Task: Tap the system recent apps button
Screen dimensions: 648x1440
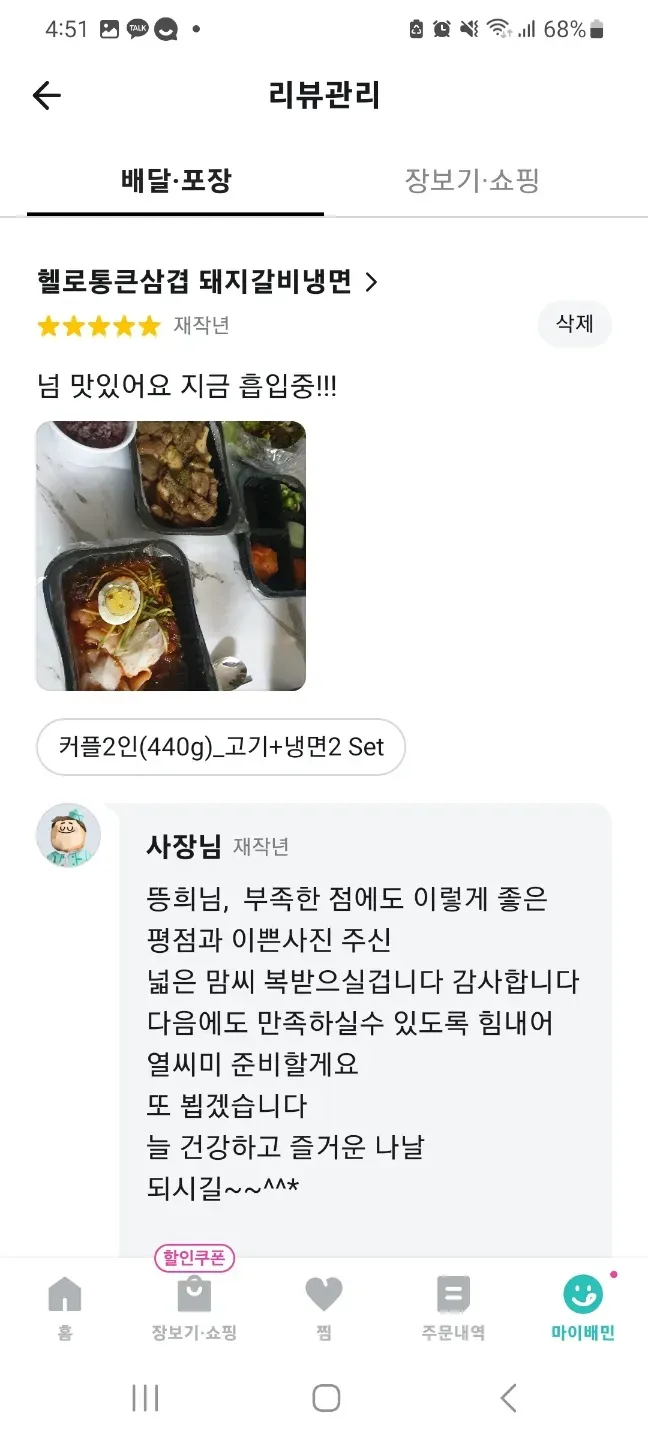Action: coord(146,1398)
